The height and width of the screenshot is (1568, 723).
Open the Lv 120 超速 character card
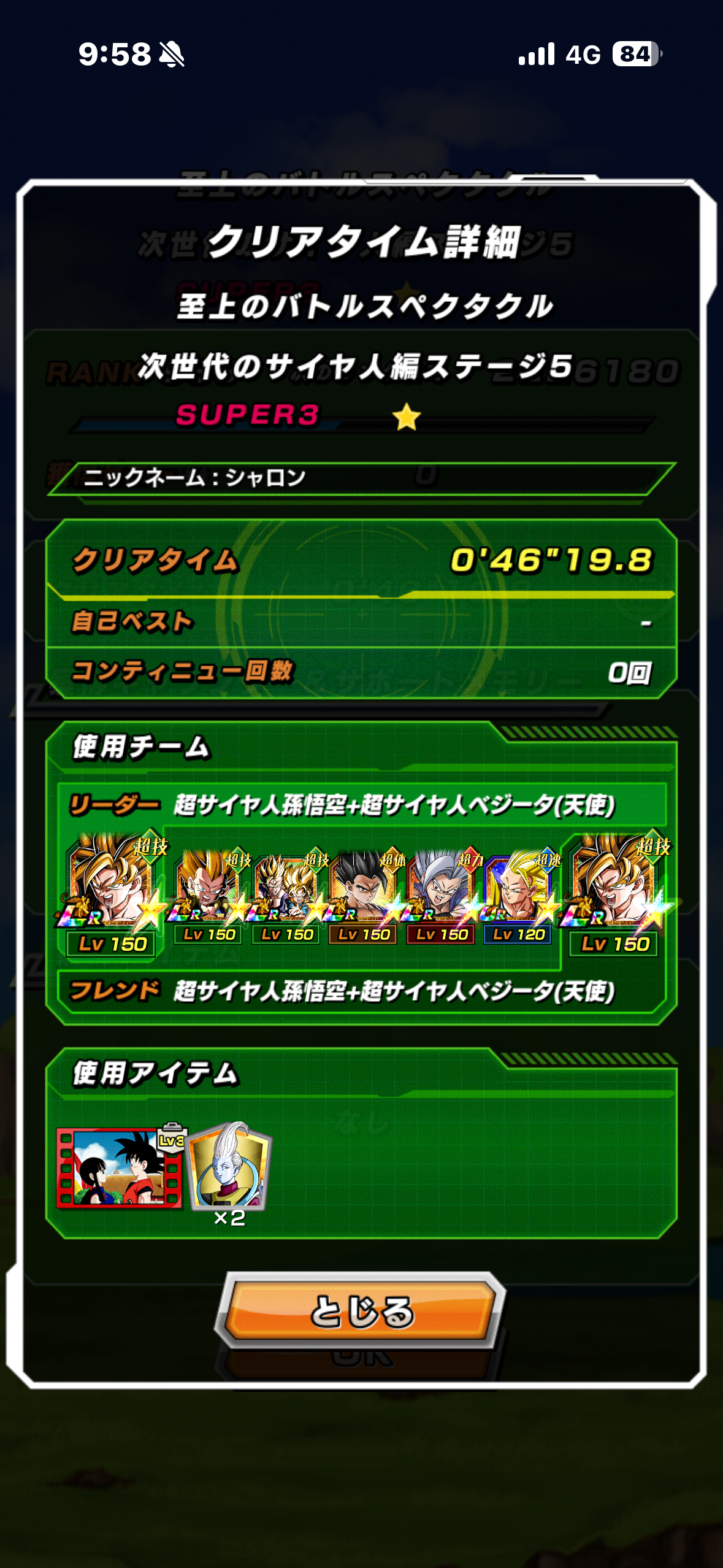pyautogui.click(x=518, y=891)
